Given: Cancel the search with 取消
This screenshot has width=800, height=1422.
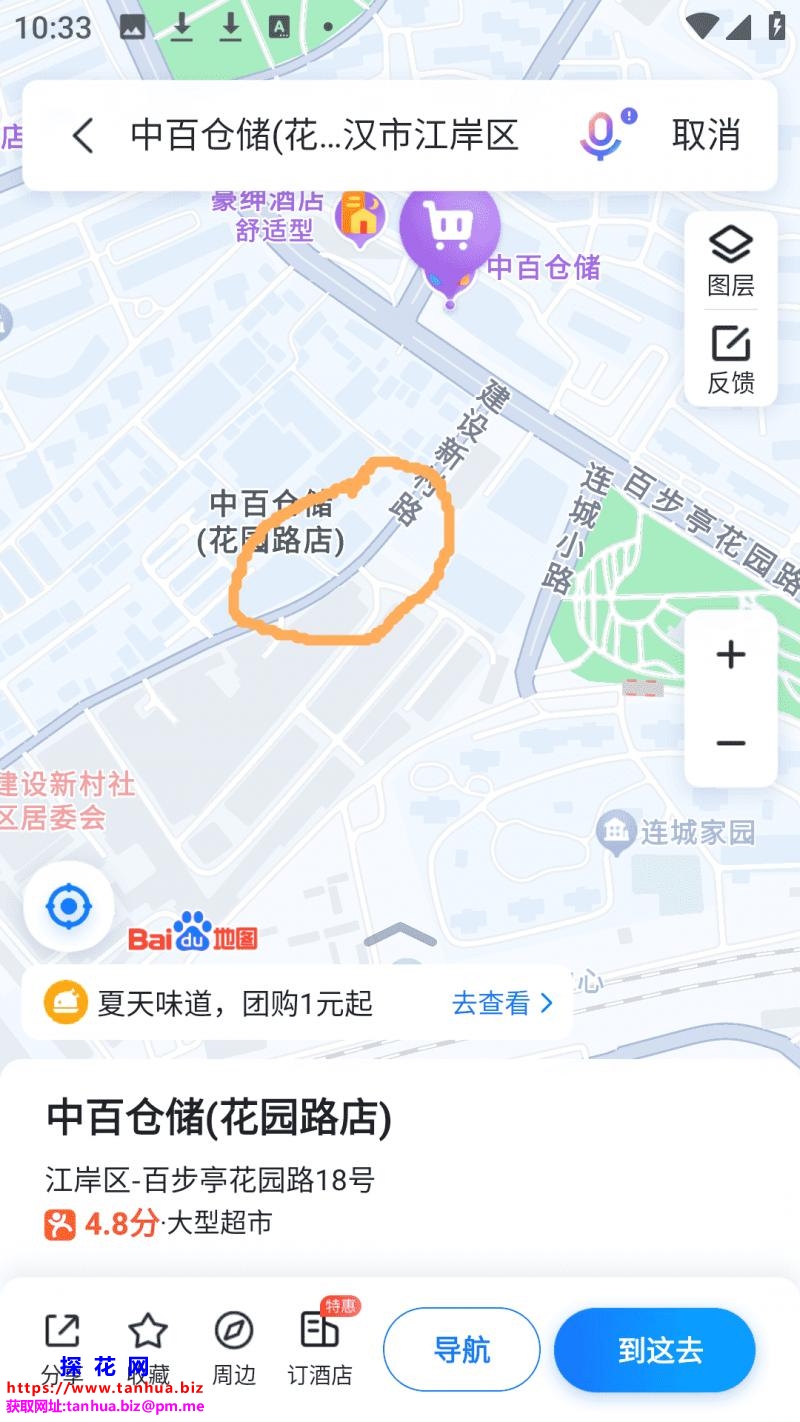Looking at the screenshot, I should click(706, 135).
